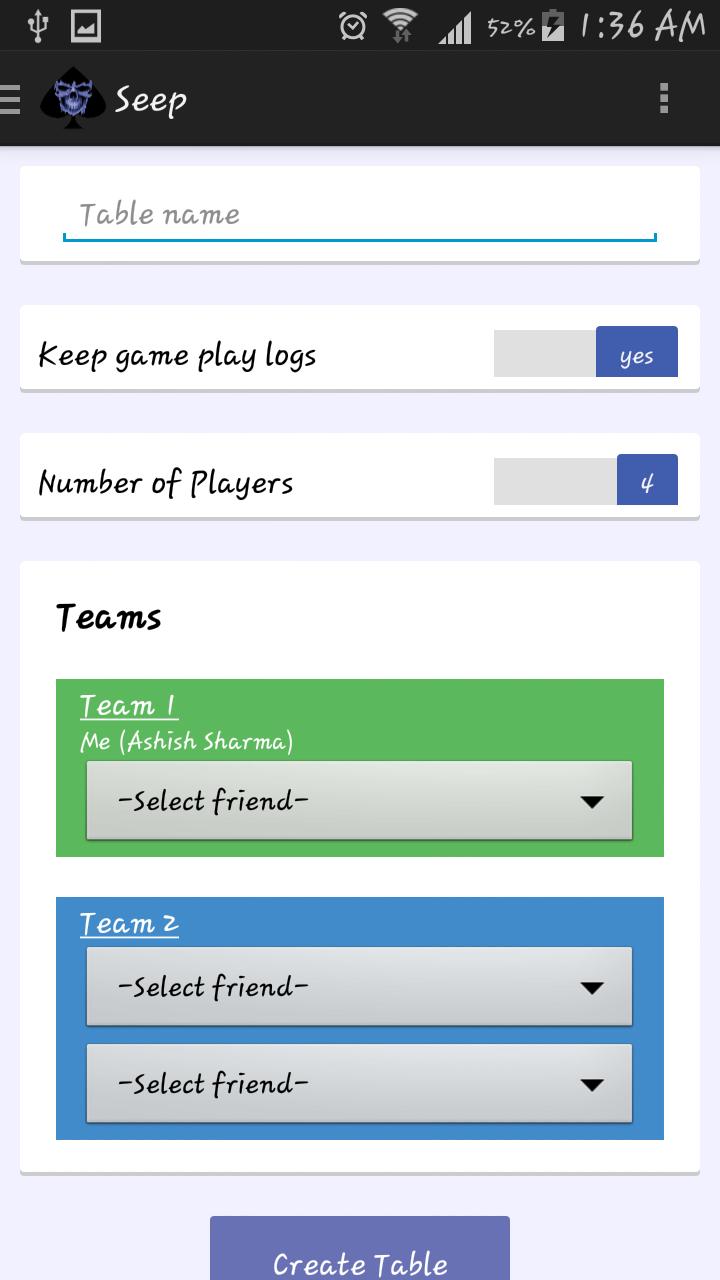Open the navigation drawer menu
720x1280 pixels.
[12, 99]
